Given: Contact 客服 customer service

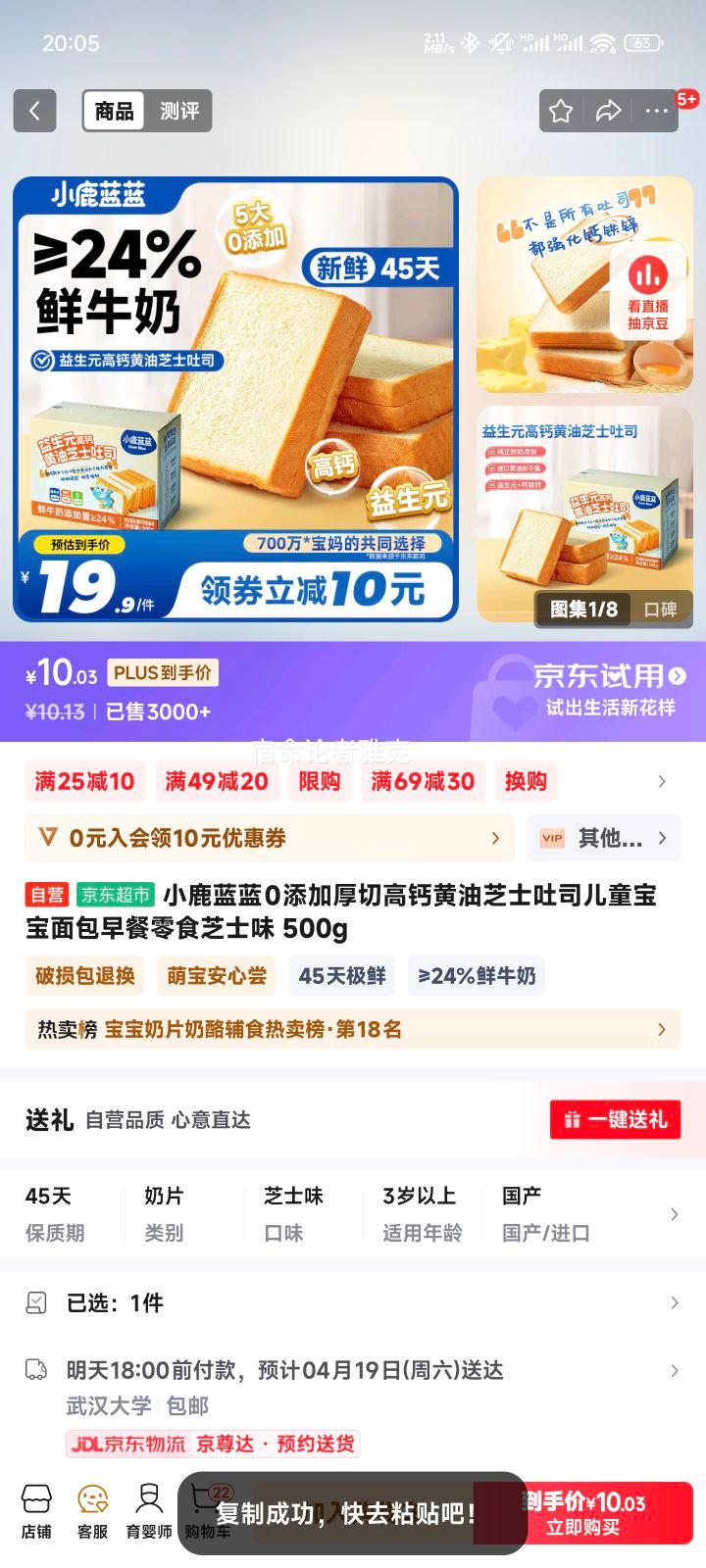Looking at the screenshot, I should [92, 1511].
